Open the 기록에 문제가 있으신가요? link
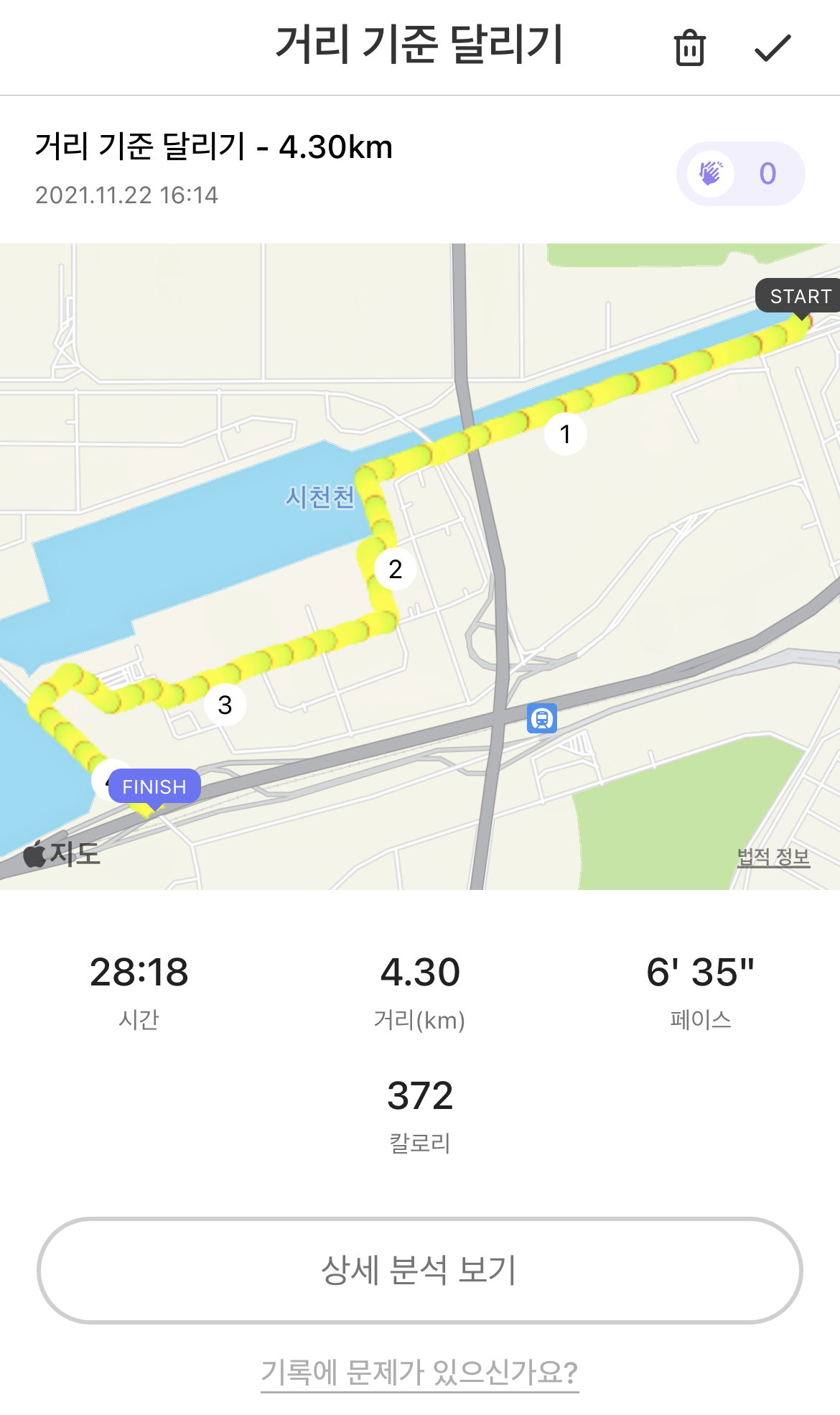 click(419, 1372)
